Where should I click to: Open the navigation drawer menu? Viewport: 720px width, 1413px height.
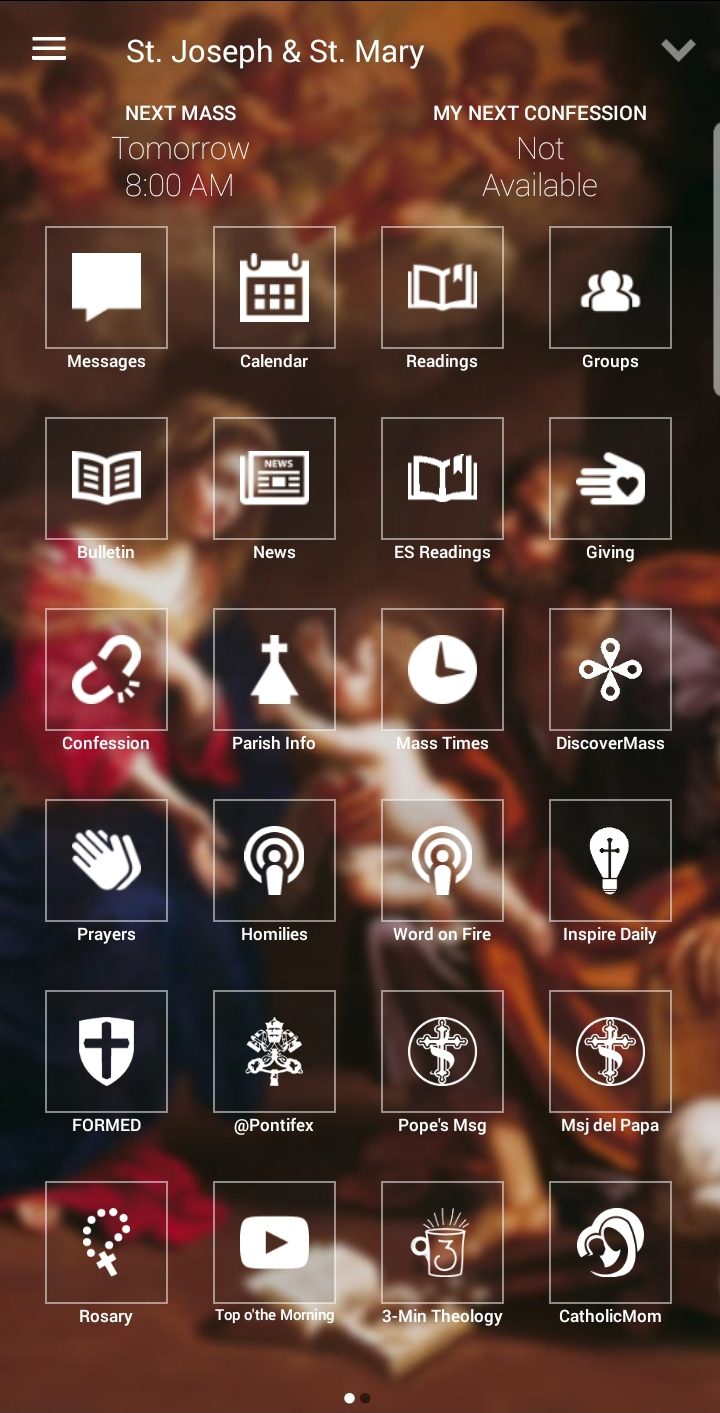[x=47, y=48]
